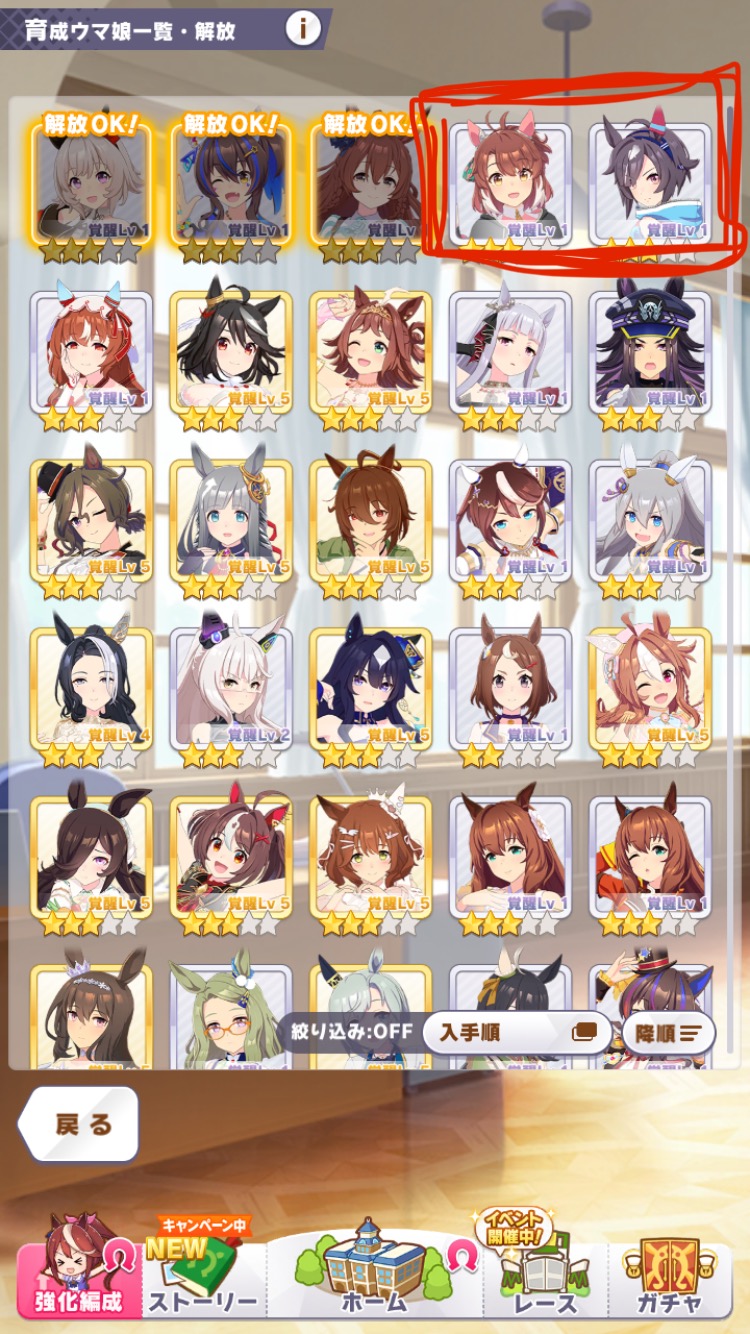
Task: Open the info icon beside 育成ウマ娘一覧・解放
Action: click(x=302, y=29)
